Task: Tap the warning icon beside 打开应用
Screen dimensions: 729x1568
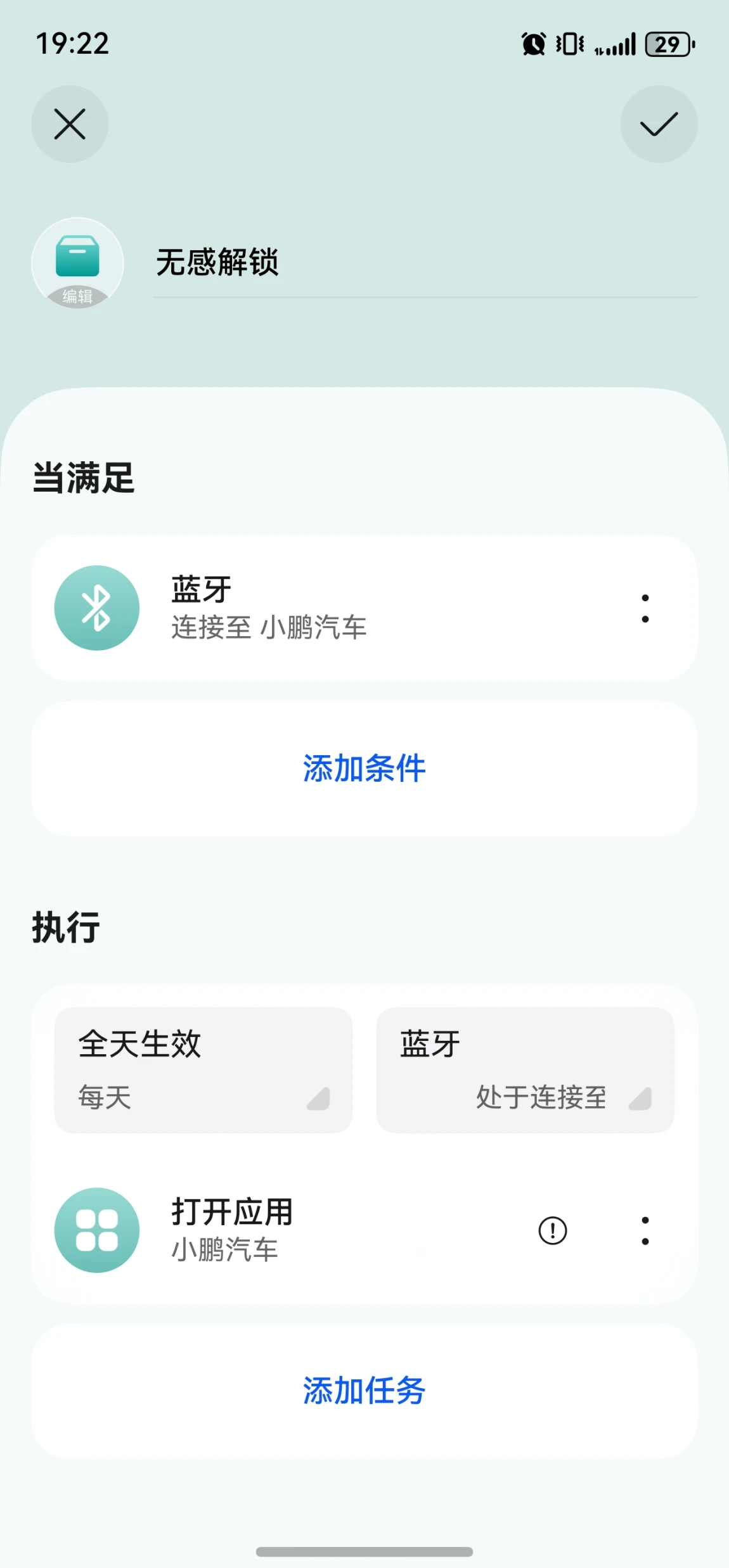Action: pos(552,1230)
